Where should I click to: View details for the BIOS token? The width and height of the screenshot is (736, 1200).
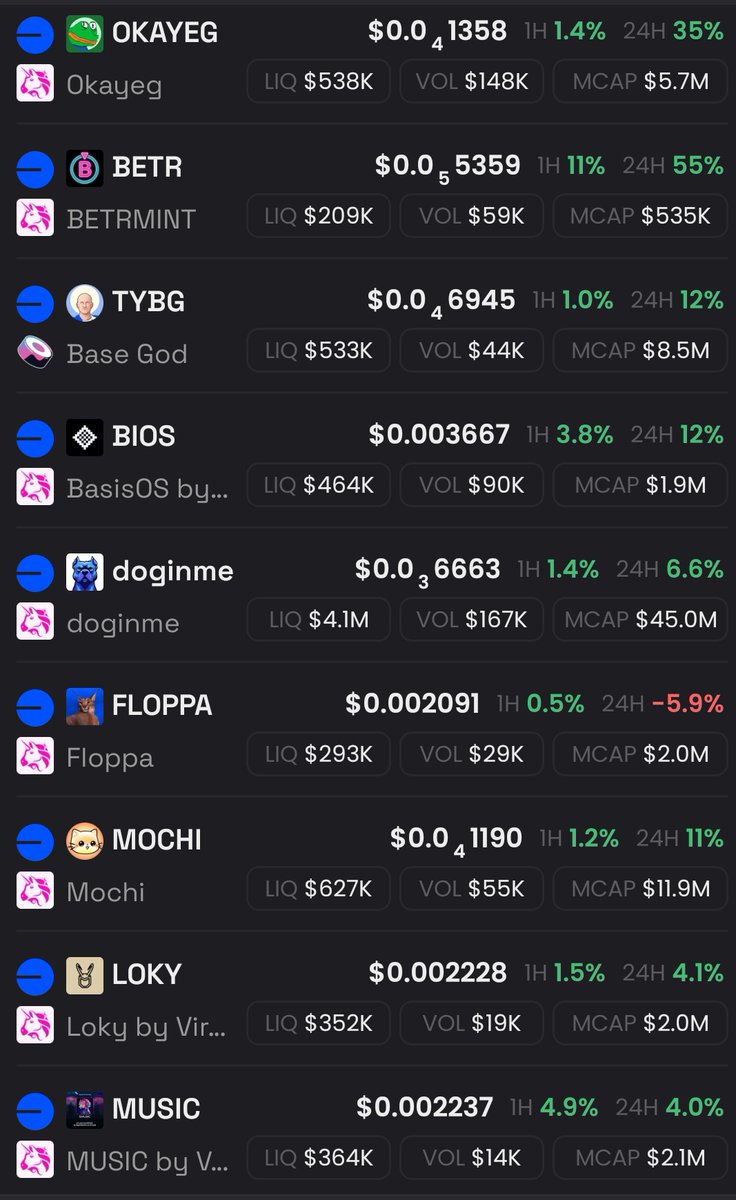368,460
